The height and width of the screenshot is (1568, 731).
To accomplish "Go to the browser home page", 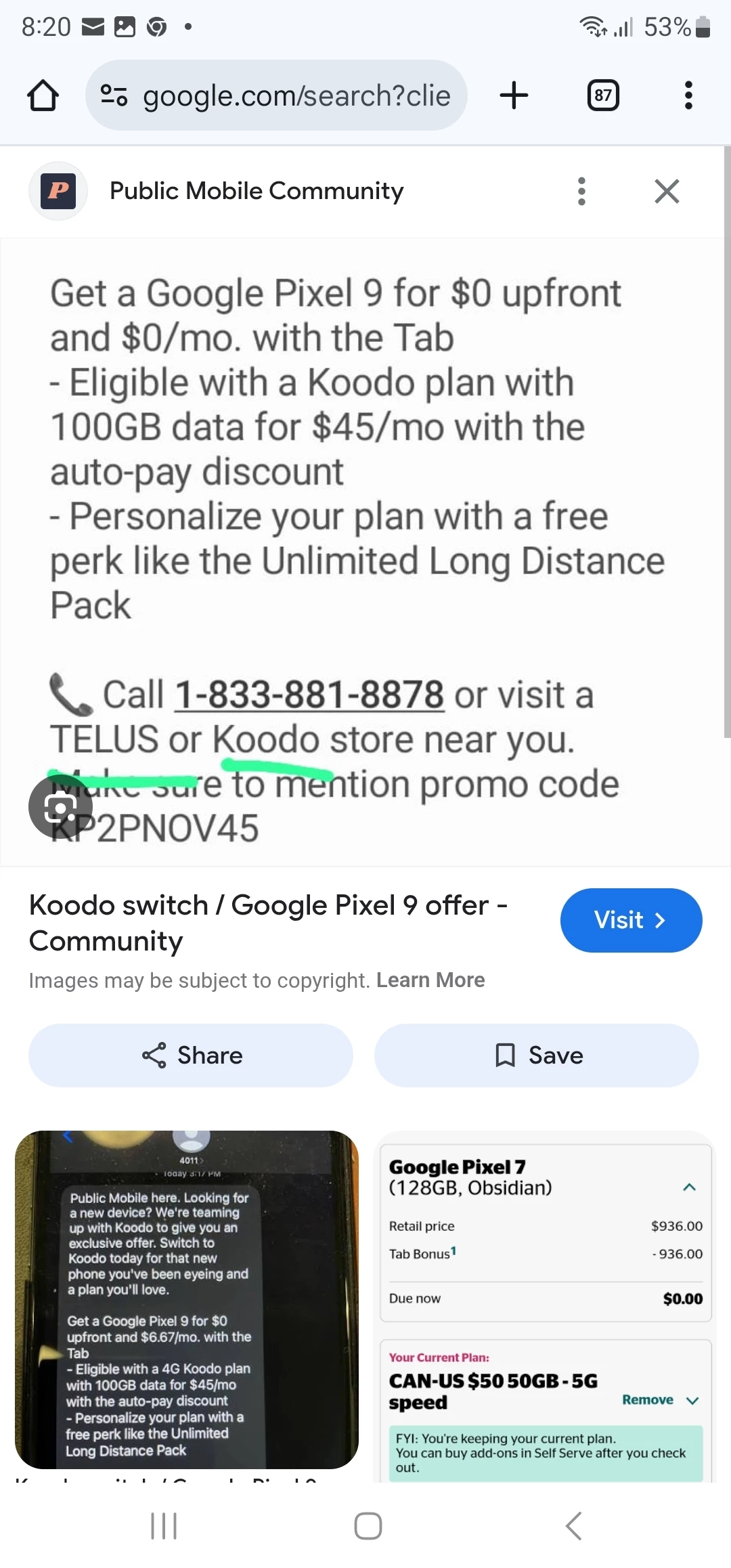I will pos(43,95).
